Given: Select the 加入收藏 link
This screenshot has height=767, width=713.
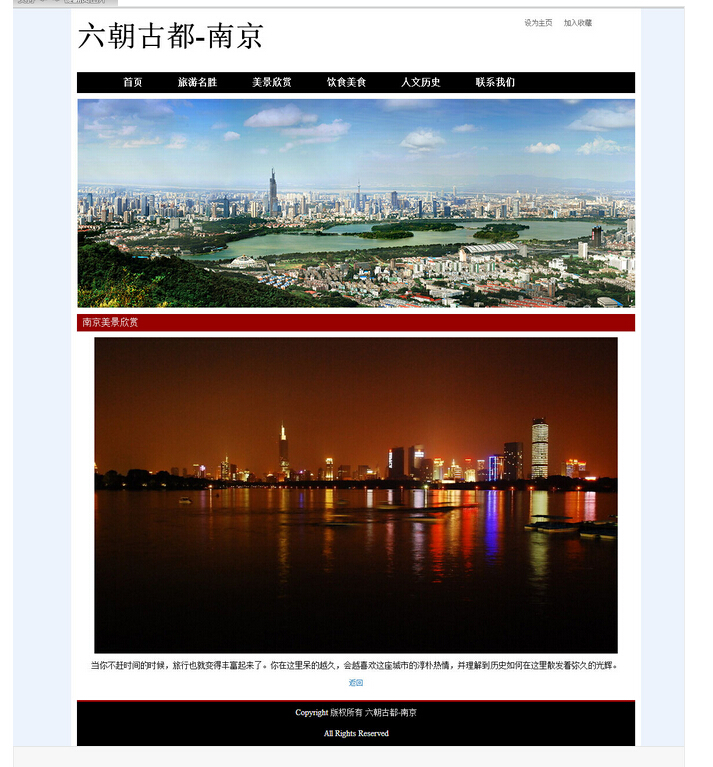Looking at the screenshot, I should (x=578, y=23).
